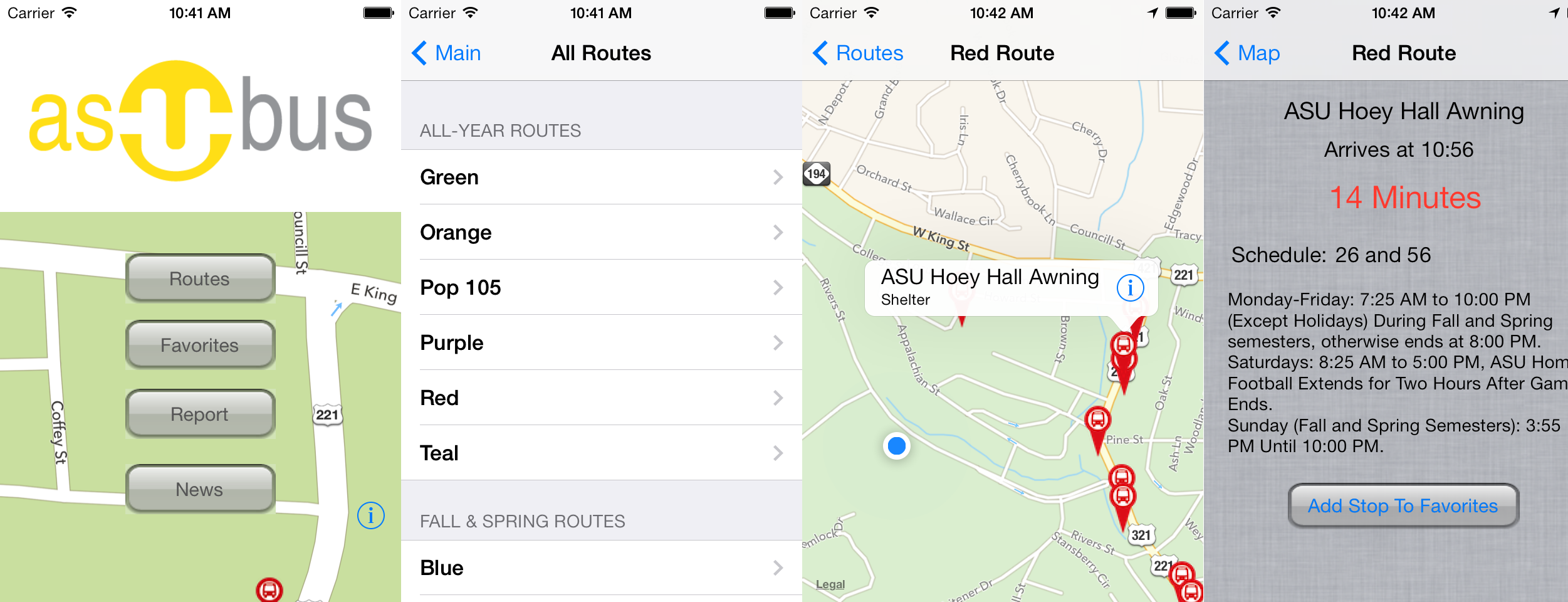Open the News button
Viewport: 1568px width, 602px height.
point(200,489)
